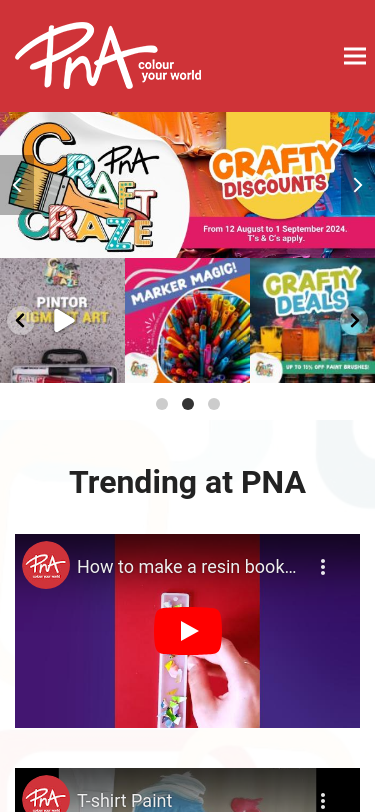The image size is (375, 812).
Task: Go to the PnA logo home link
Action: (x=108, y=56)
